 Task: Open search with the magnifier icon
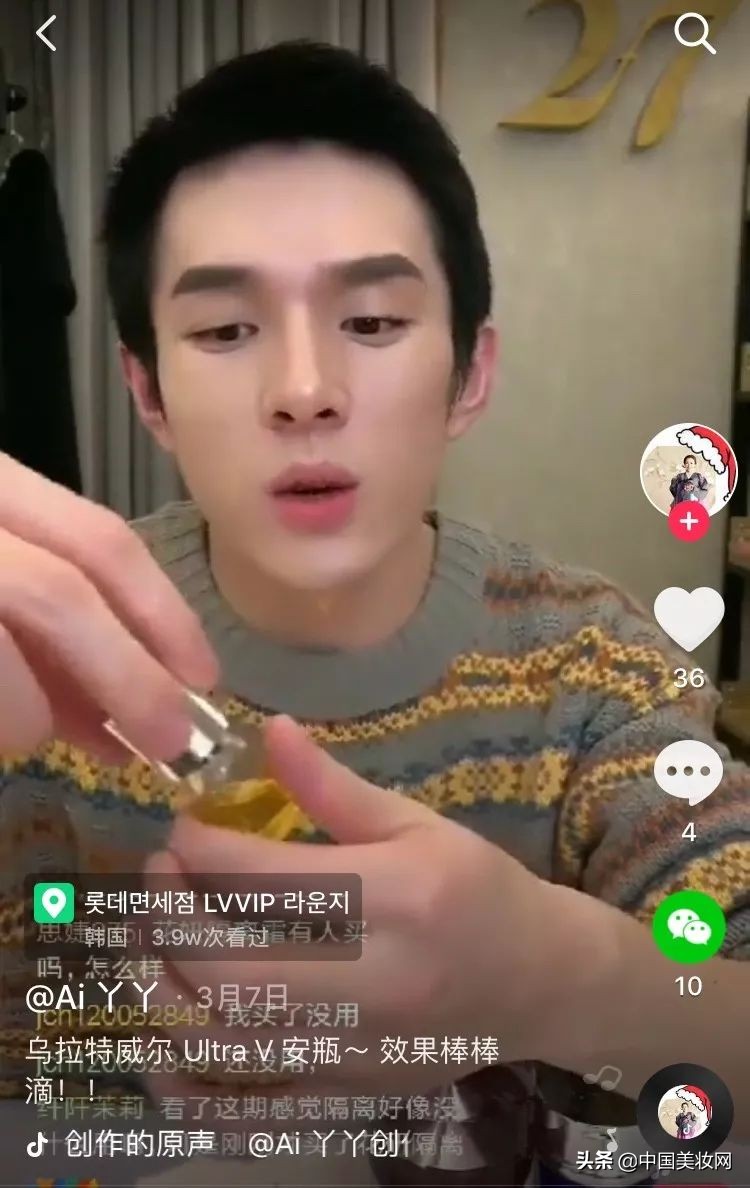695,35
